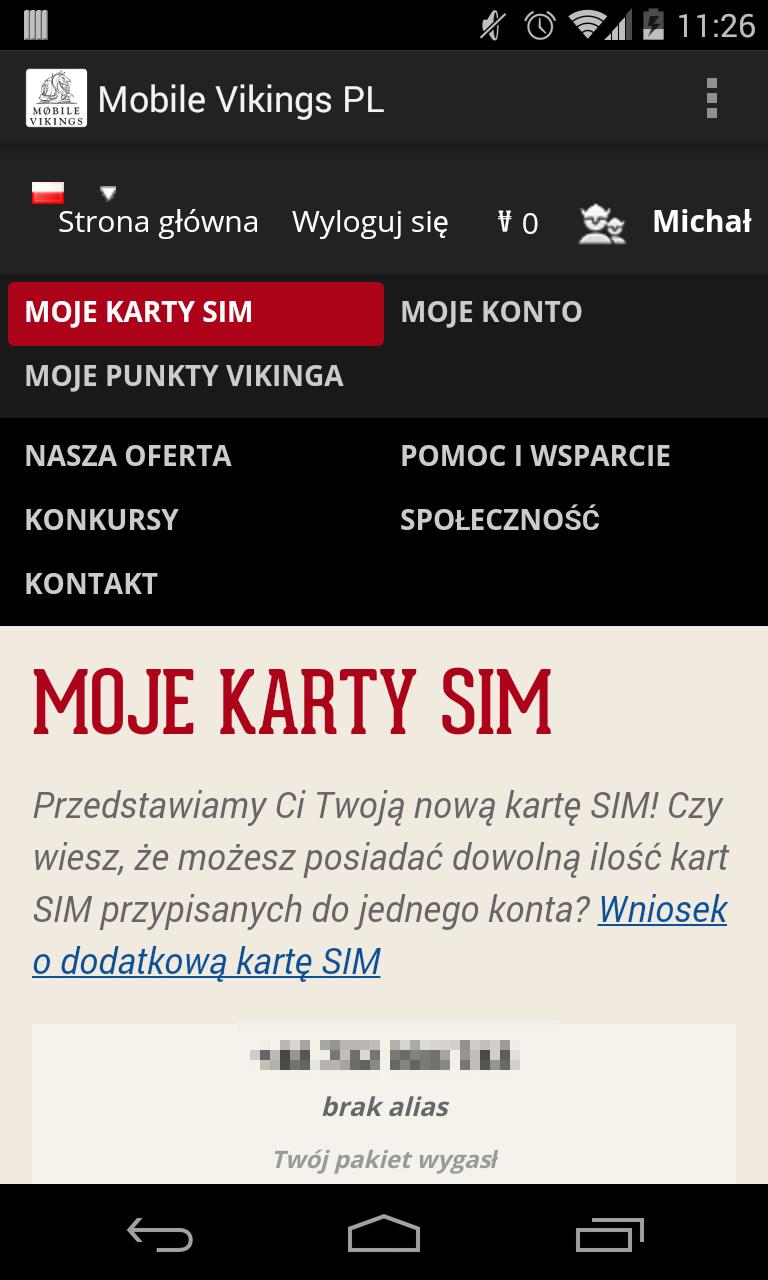
Task: Open the Kontakt page
Action: point(91,584)
